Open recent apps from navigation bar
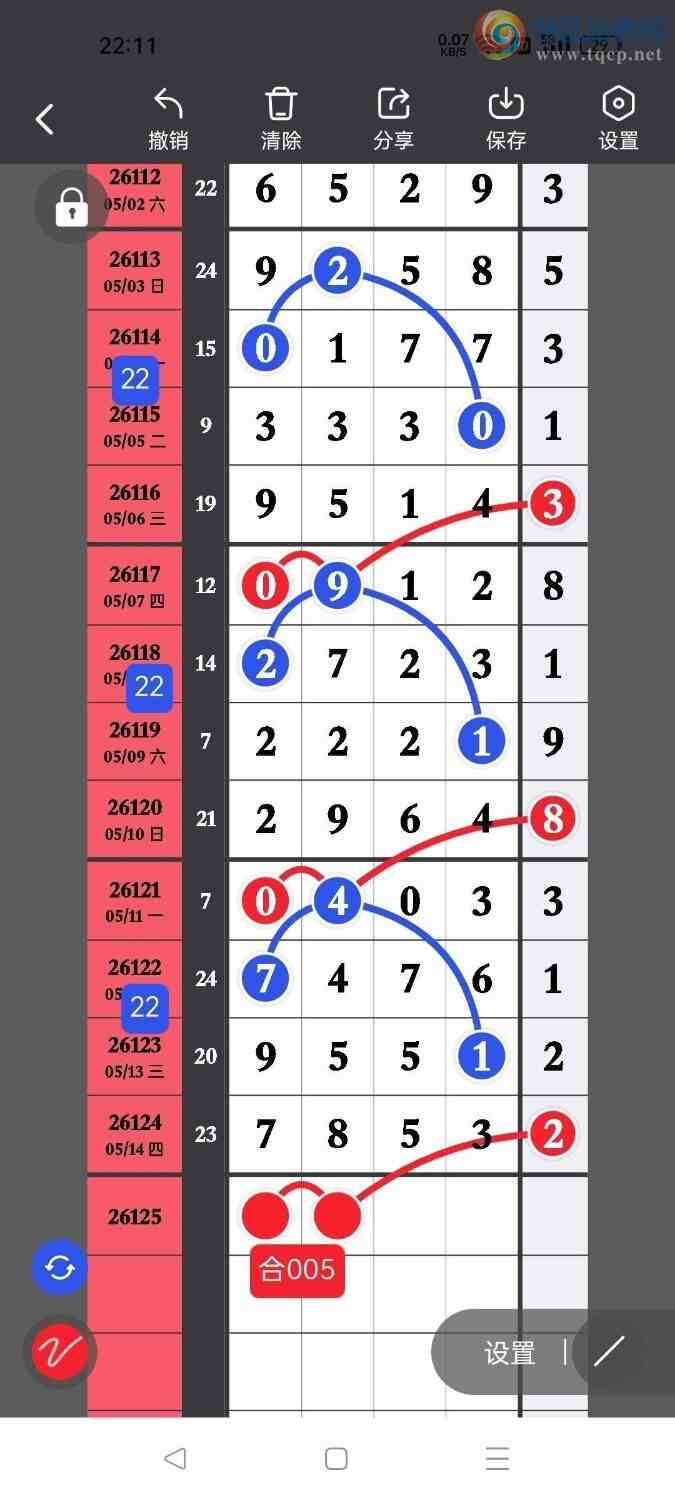The height and width of the screenshot is (1500, 675). point(498,1459)
